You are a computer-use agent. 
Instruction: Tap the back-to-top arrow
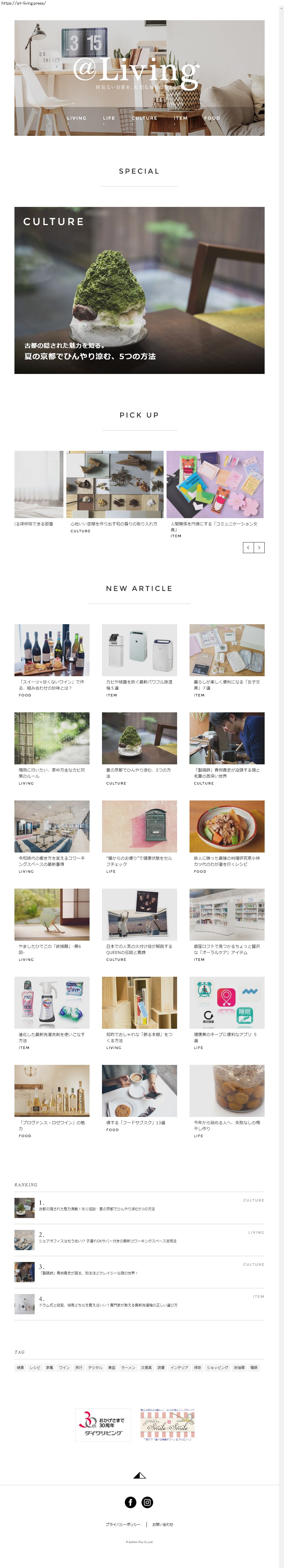click(x=139, y=1475)
